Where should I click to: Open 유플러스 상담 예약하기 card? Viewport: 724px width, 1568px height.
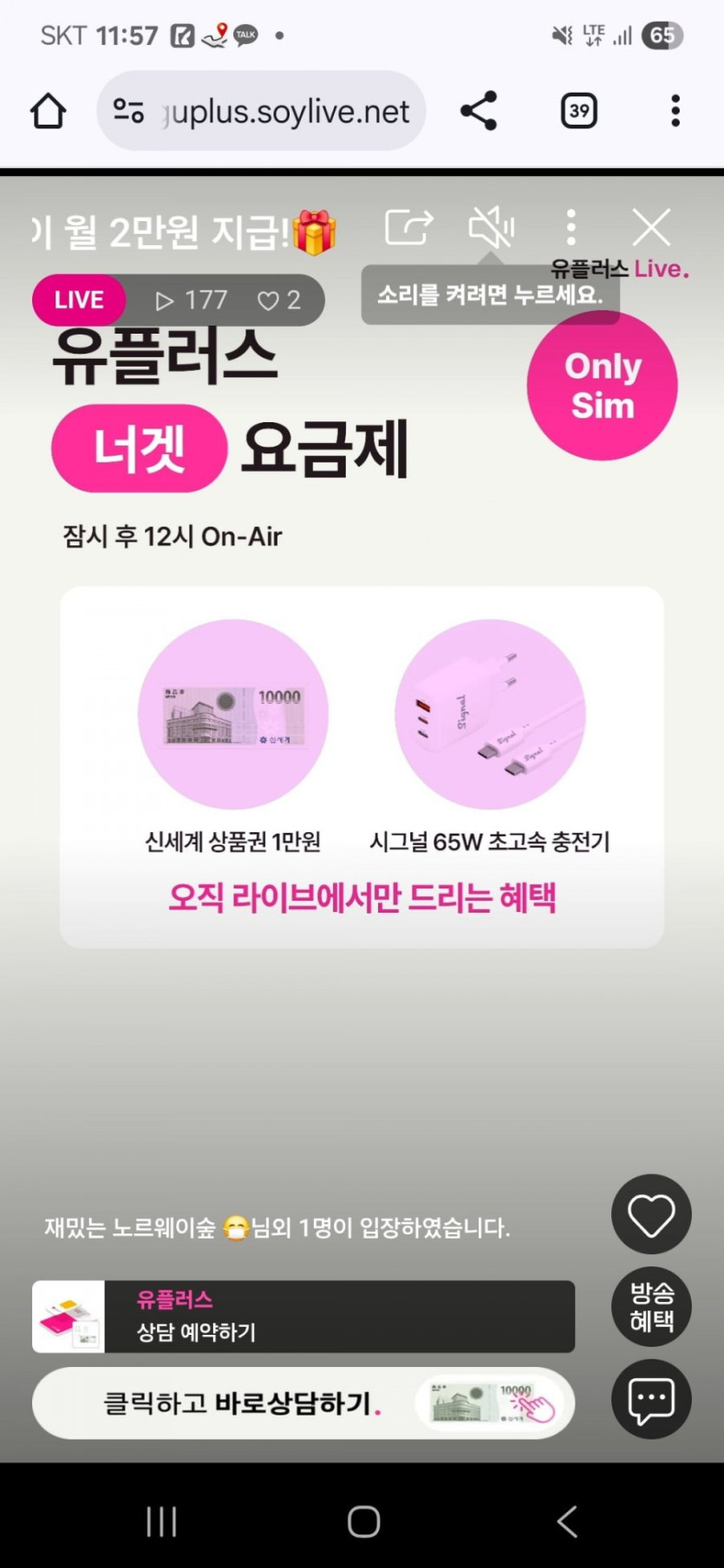[303, 1316]
